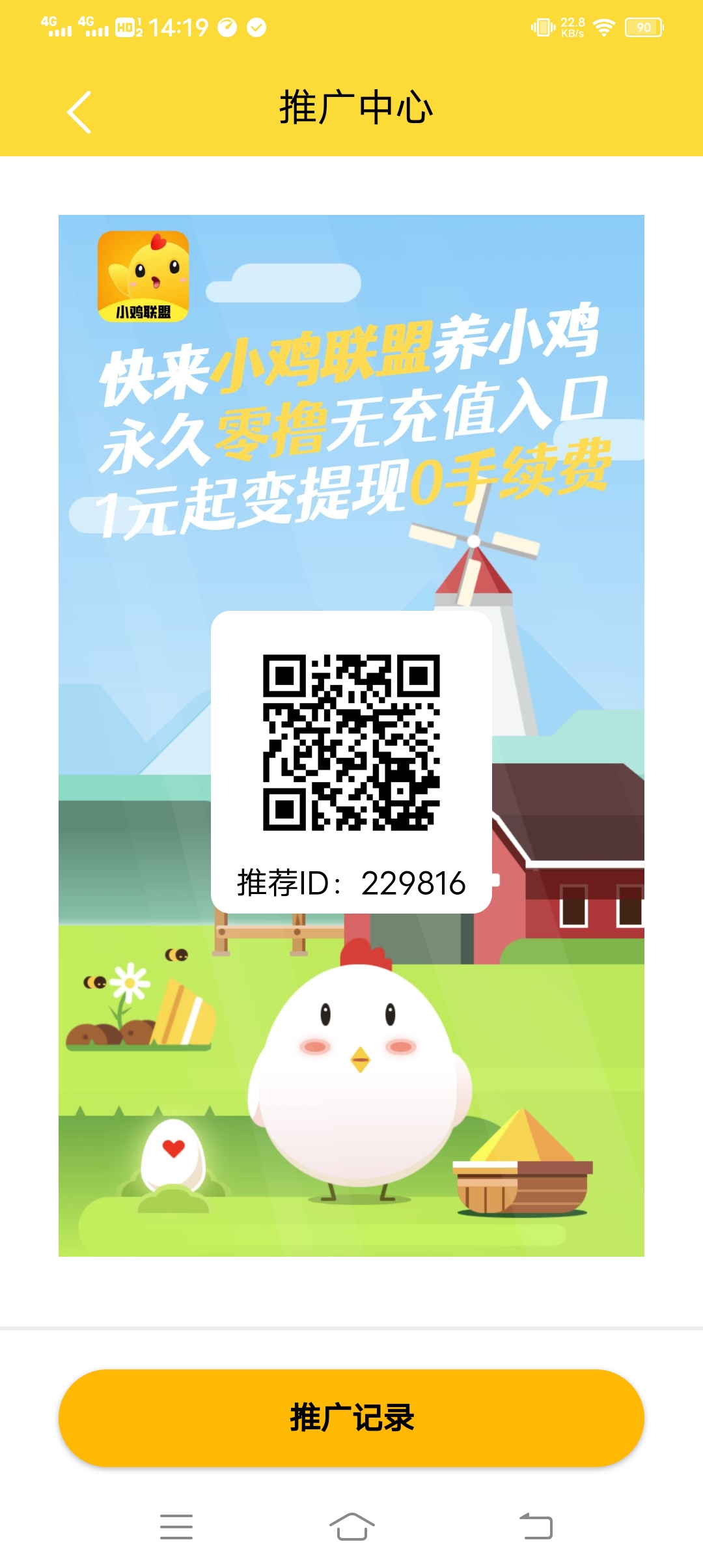
Task: Go back from the 推广中心 page
Action: click(79, 112)
